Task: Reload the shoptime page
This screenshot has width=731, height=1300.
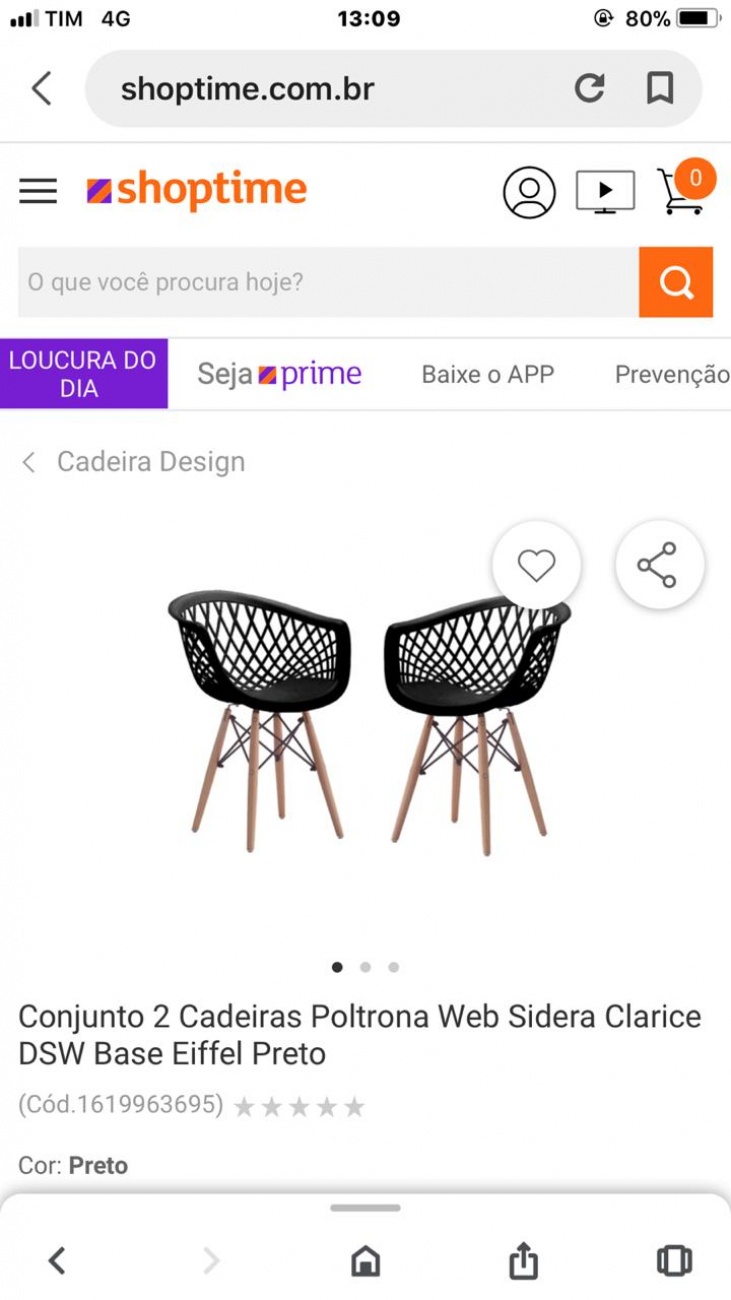Action: click(x=589, y=89)
